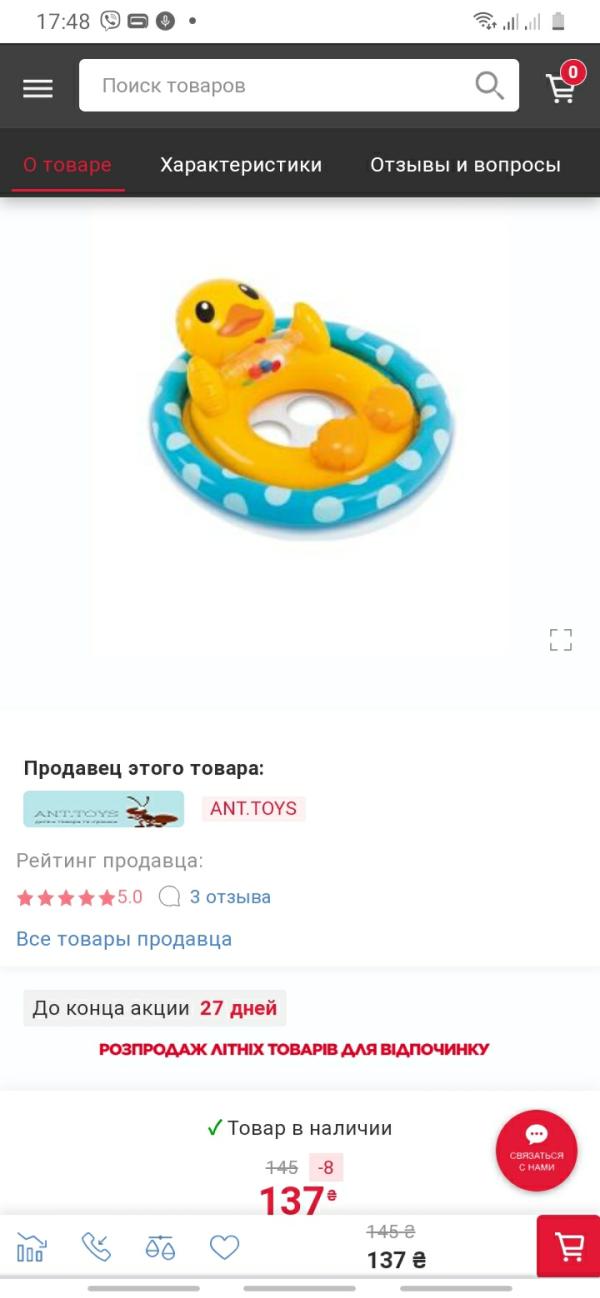View the 3 отзыва seller reviews
Screen dimensions: 600x1298
pos(230,897)
